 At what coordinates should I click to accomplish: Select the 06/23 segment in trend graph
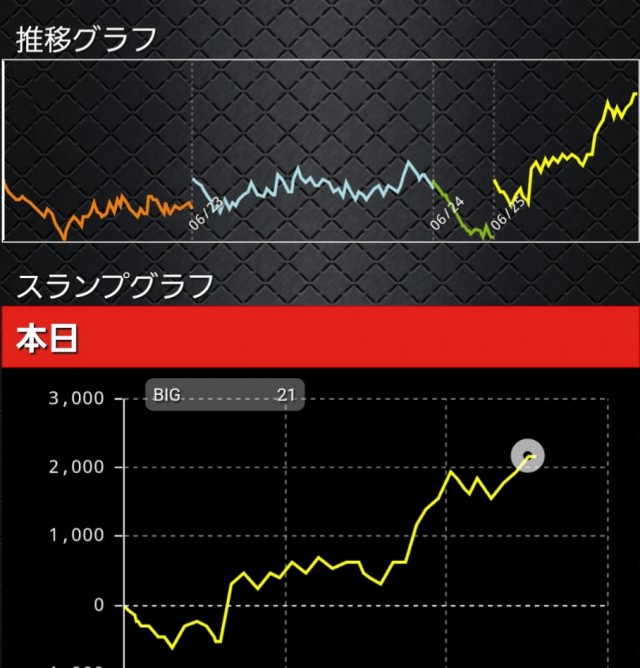pos(312,186)
